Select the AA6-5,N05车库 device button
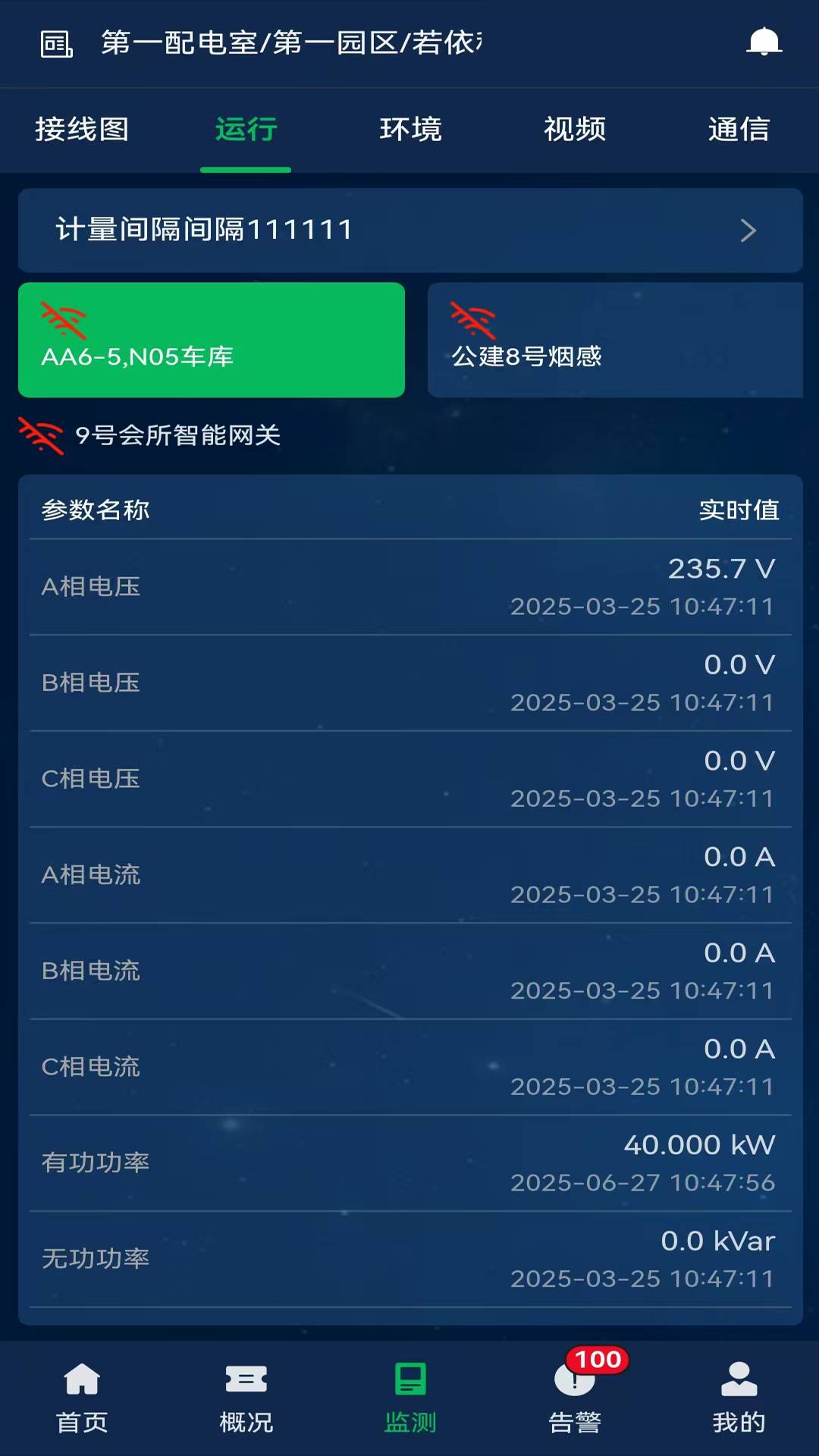Viewport: 819px width, 1456px height. (211, 340)
